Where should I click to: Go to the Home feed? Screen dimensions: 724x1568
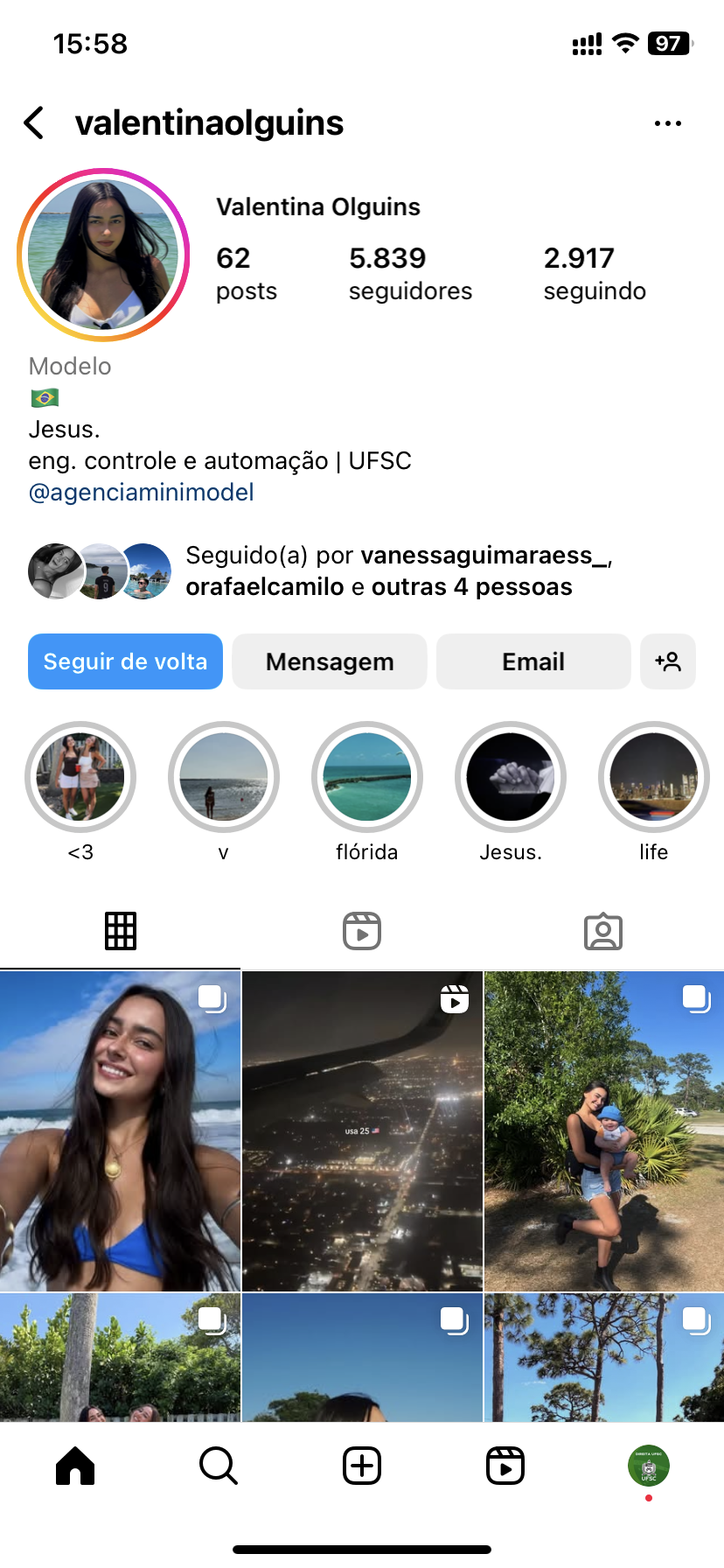point(75,1466)
